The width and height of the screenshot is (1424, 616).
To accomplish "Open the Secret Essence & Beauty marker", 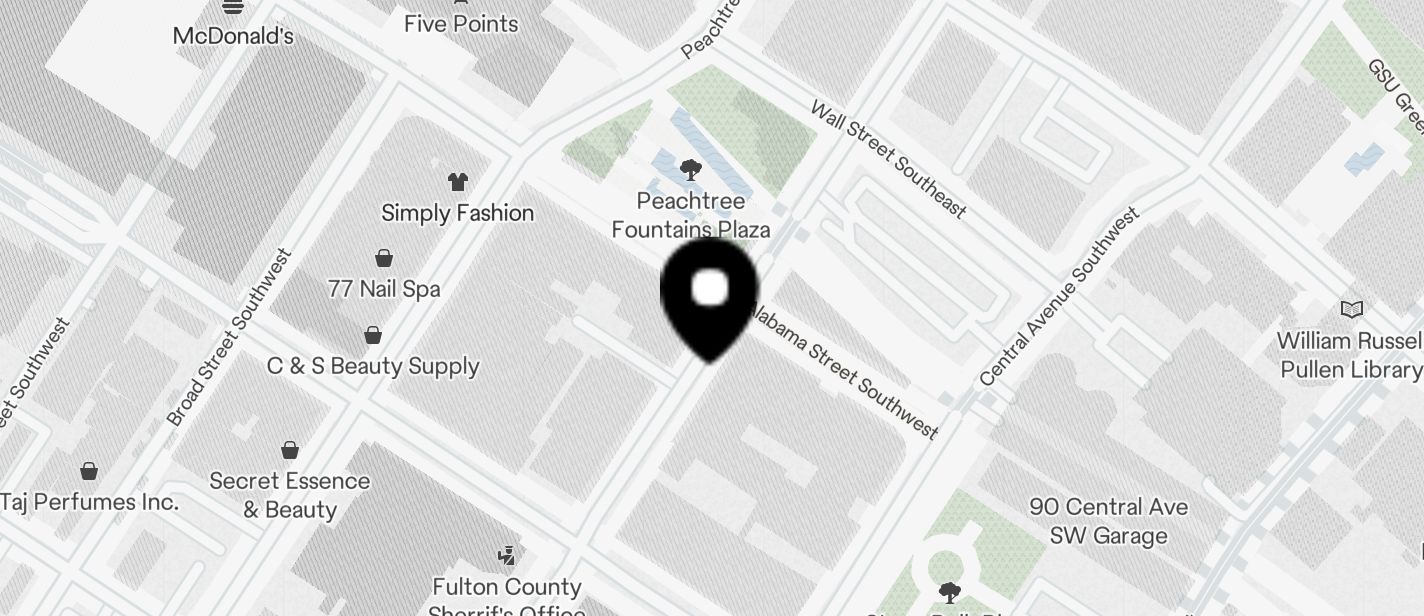I will click(x=290, y=451).
